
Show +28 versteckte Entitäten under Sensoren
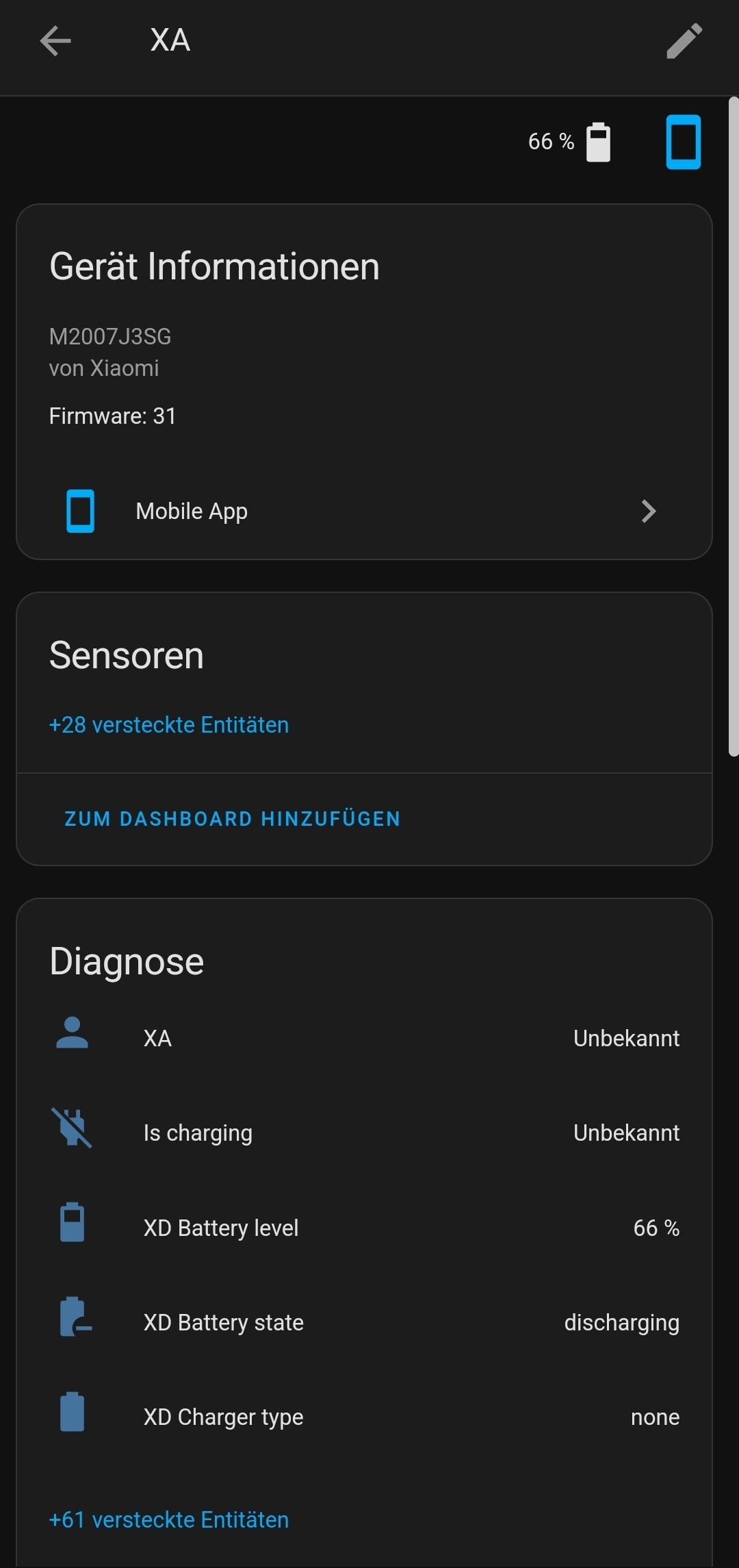click(169, 724)
